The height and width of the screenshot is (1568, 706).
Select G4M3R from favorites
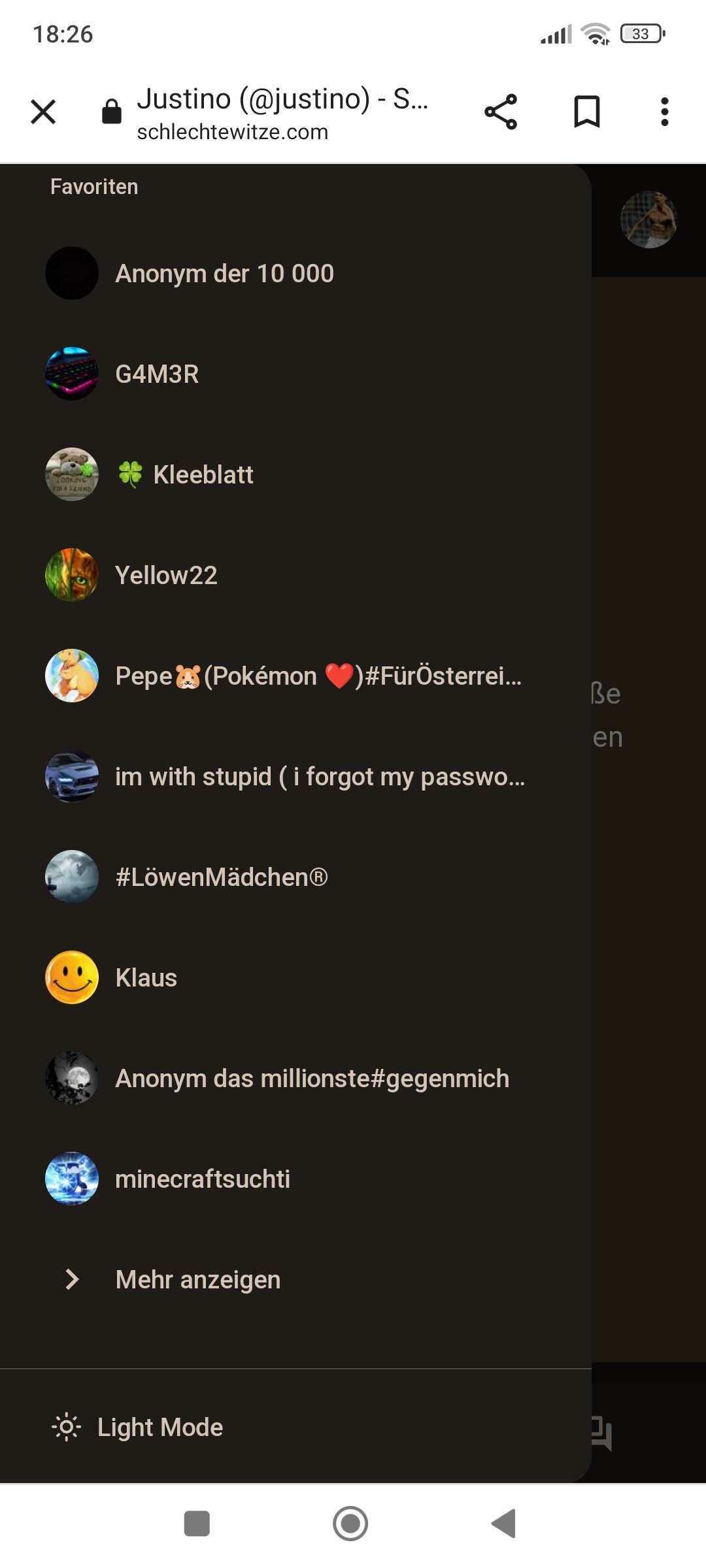click(157, 374)
